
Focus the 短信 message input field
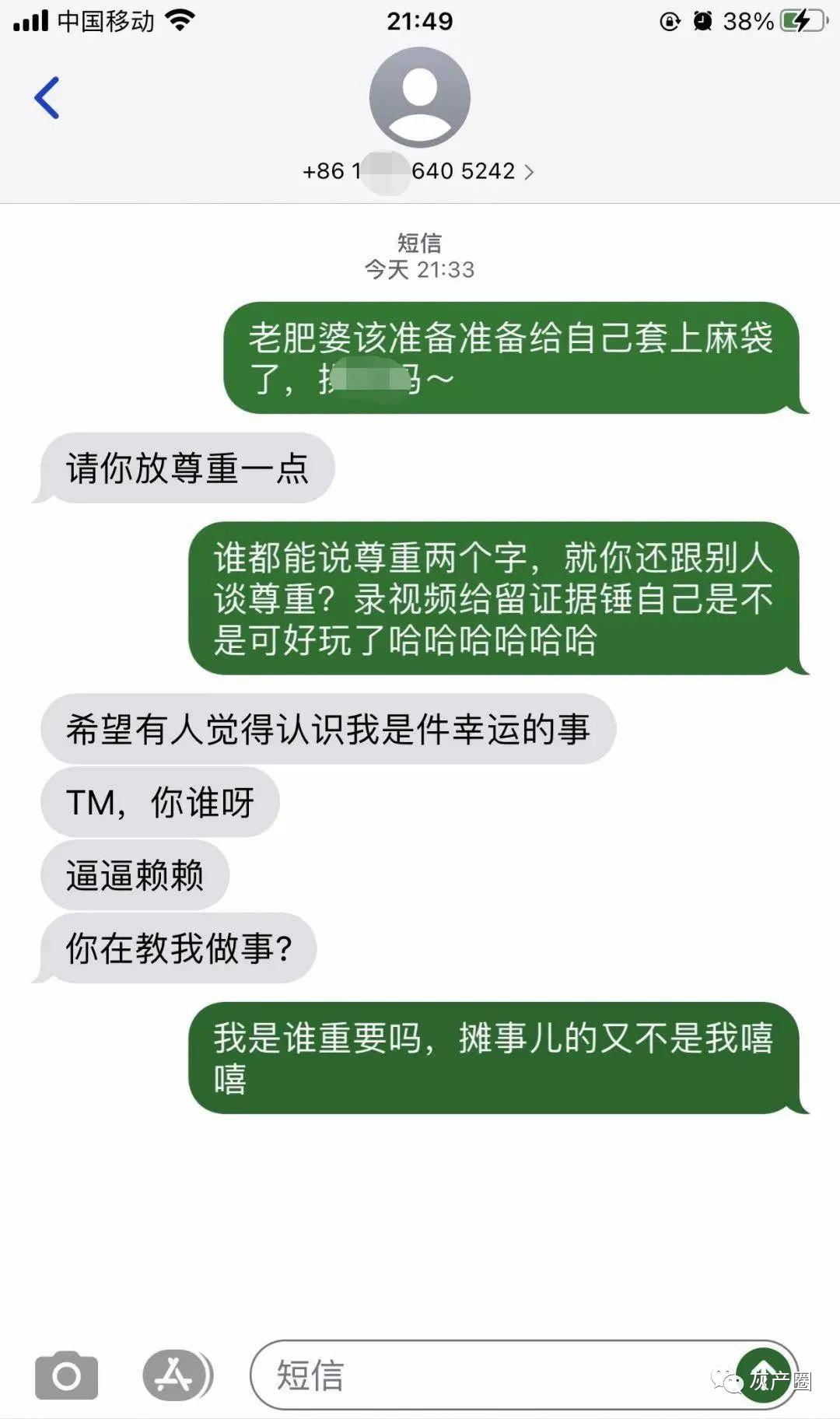pyautogui.click(x=482, y=1375)
